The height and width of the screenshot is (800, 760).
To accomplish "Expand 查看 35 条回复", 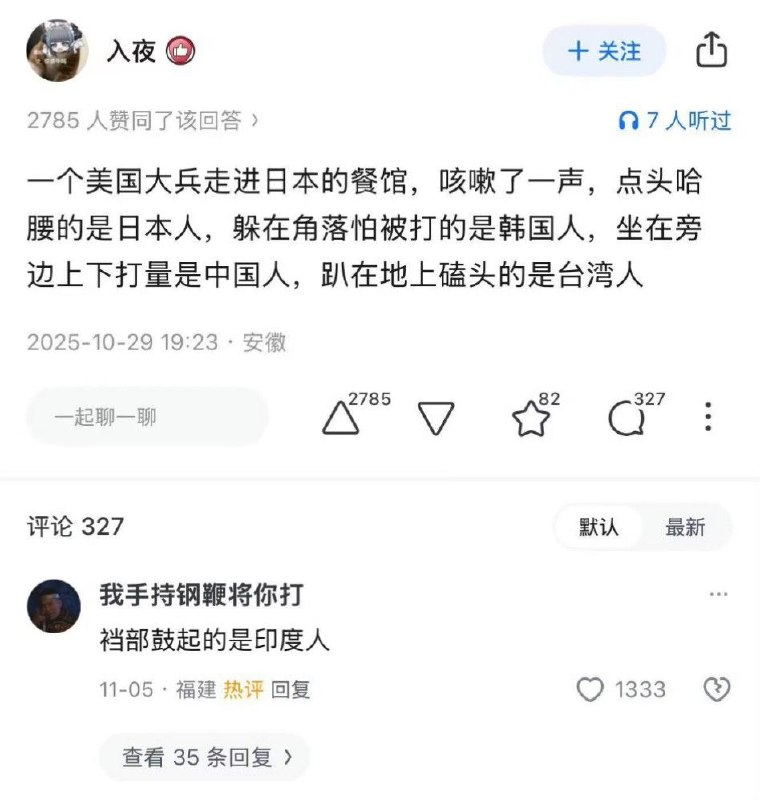I will pos(207,758).
